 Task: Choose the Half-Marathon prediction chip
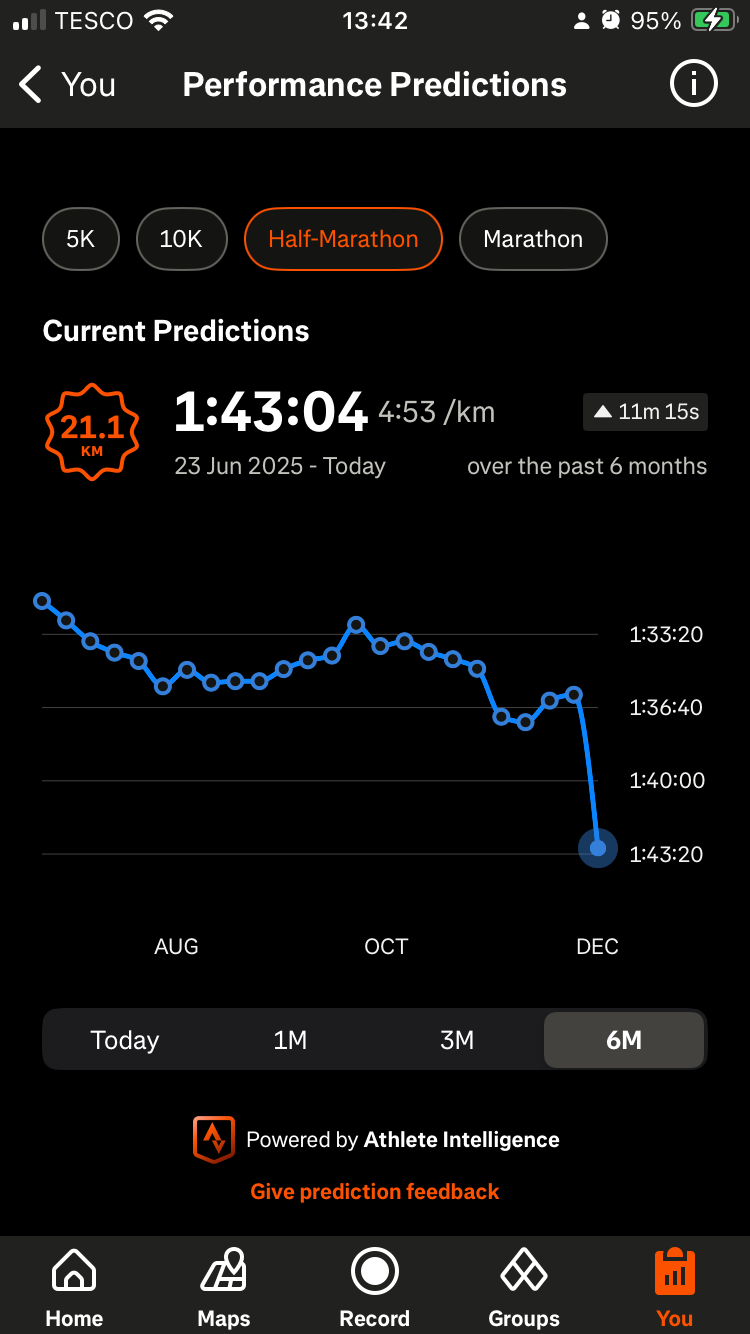[343, 239]
